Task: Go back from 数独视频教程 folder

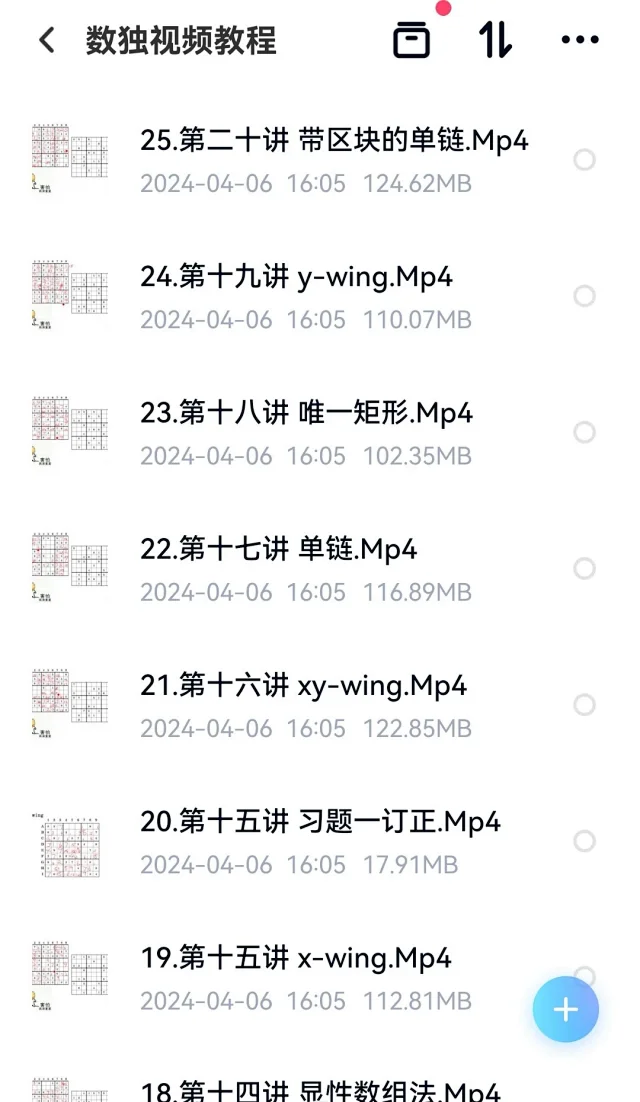Action: point(46,41)
